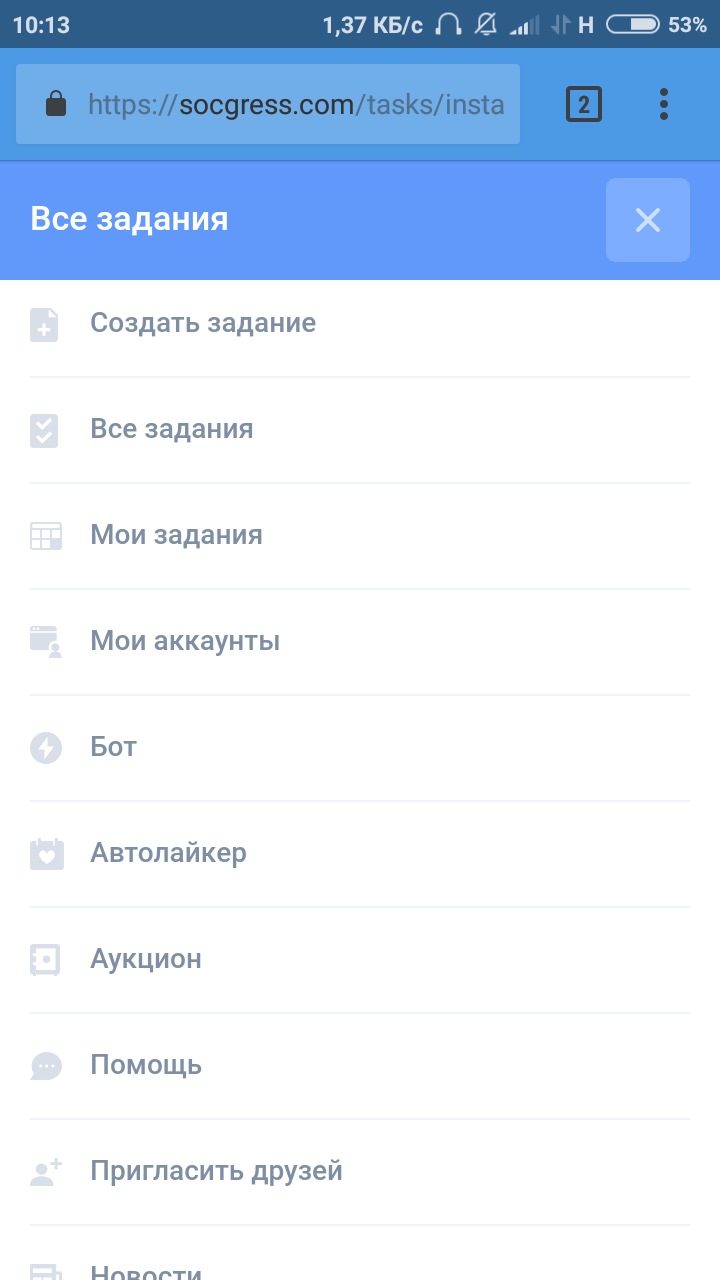
Task: Open Автолайкер
Action: (168, 853)
